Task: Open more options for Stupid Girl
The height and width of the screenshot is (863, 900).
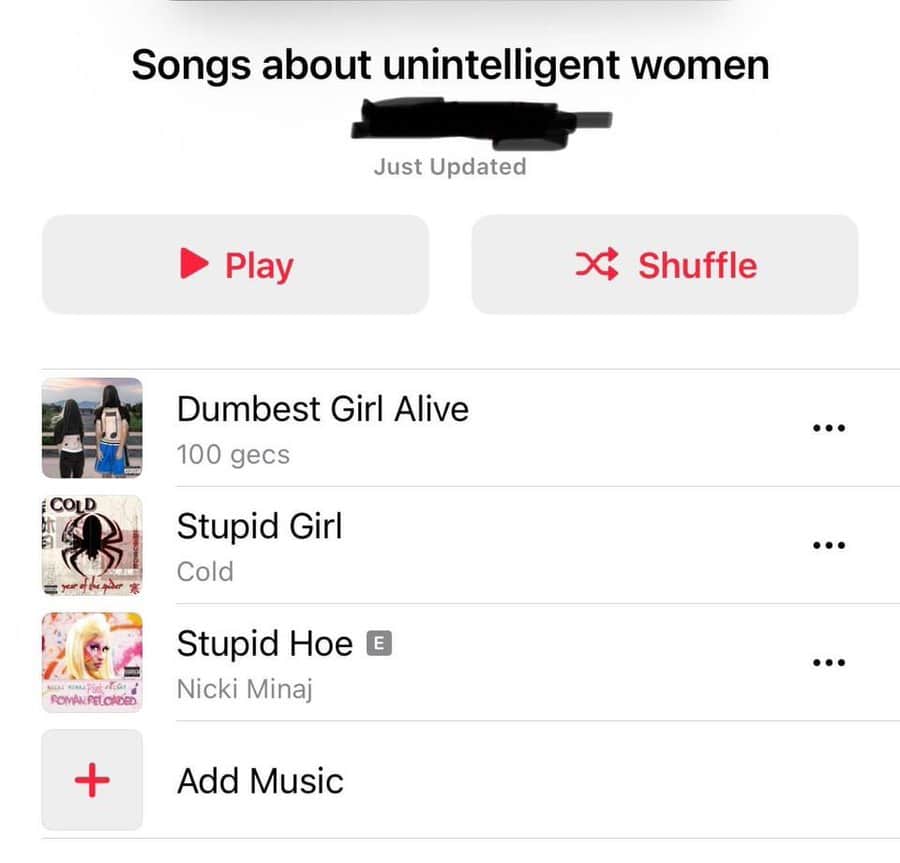Action: point(829,545)
